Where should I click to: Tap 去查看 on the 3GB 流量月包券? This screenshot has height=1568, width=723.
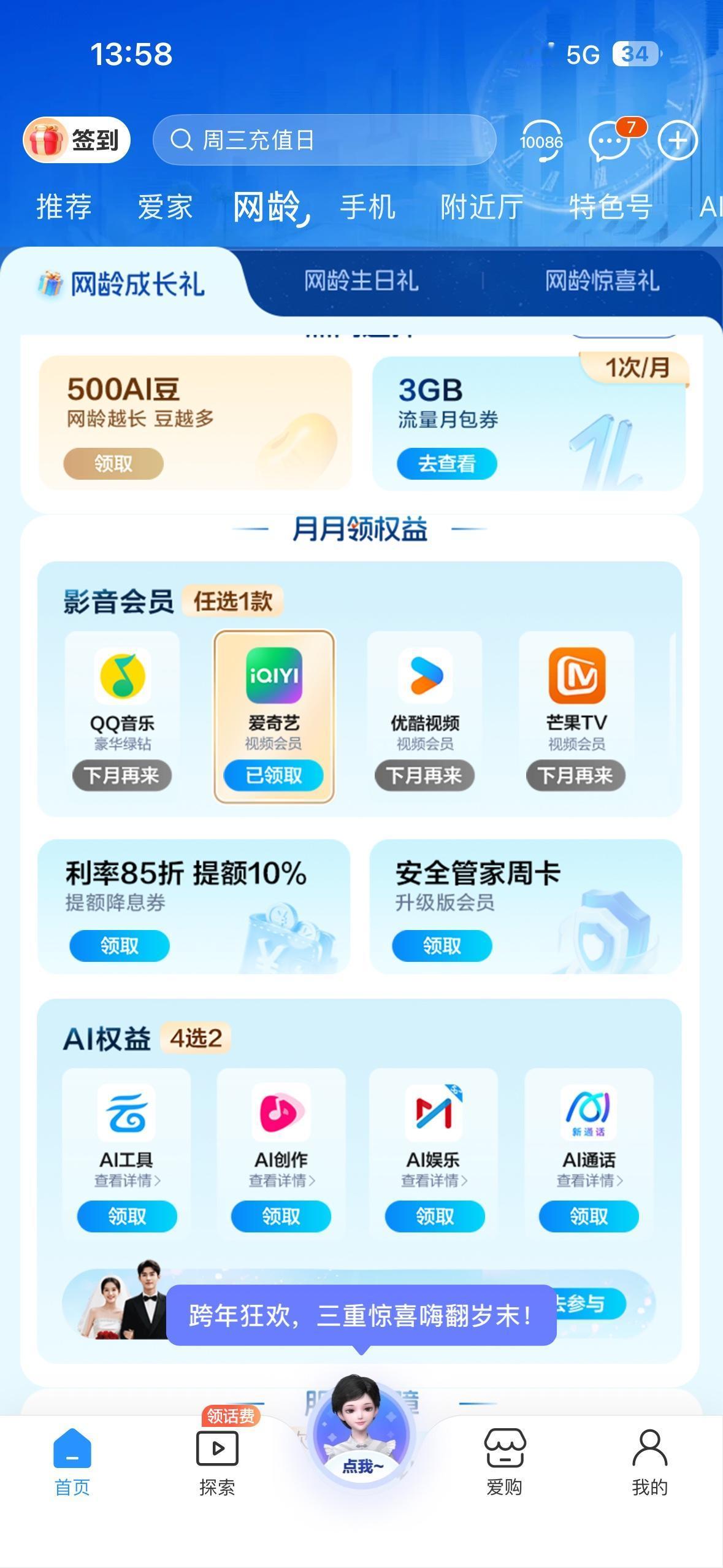coord(447,464)
